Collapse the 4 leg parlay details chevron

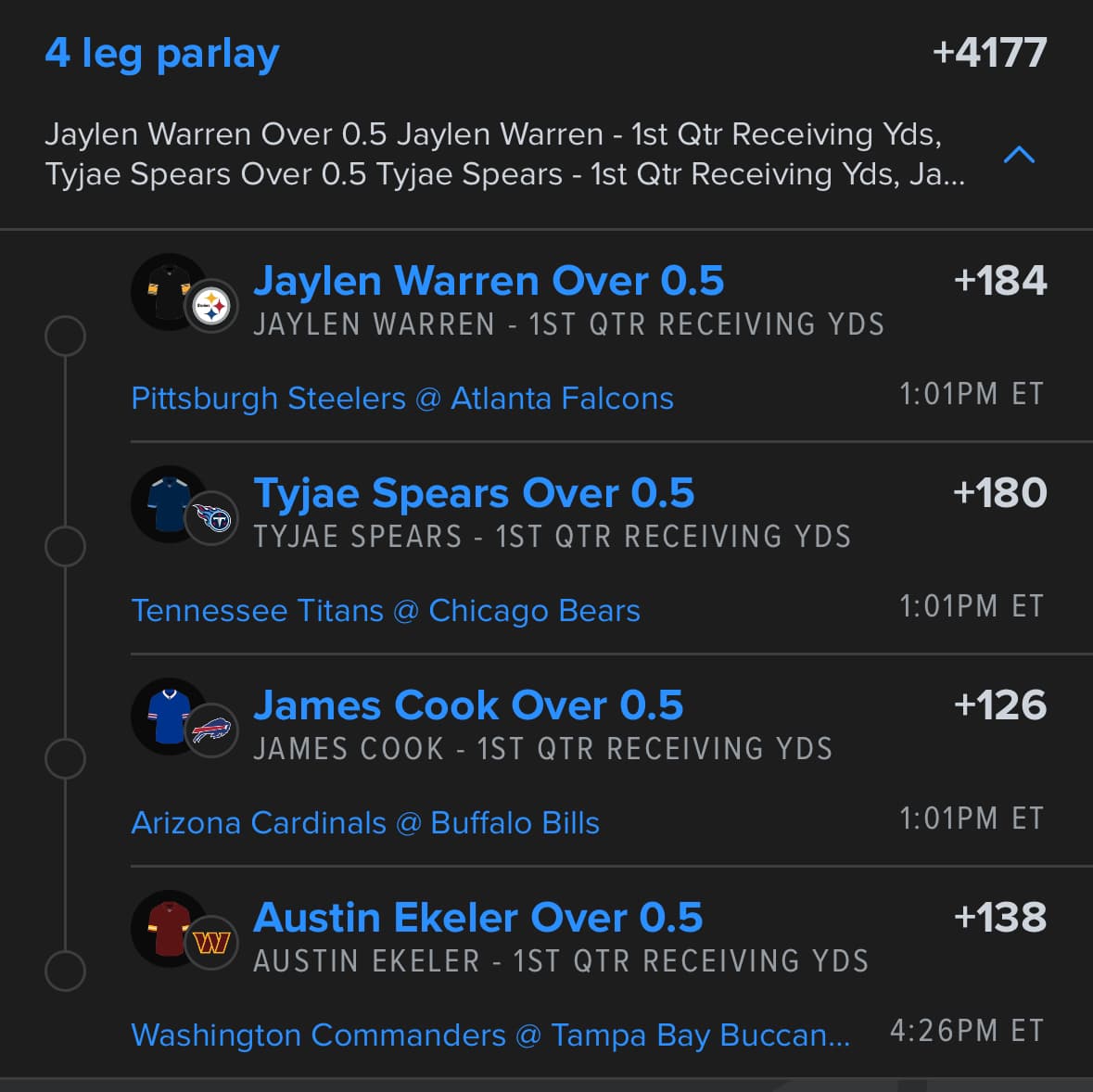point(1019,155)
